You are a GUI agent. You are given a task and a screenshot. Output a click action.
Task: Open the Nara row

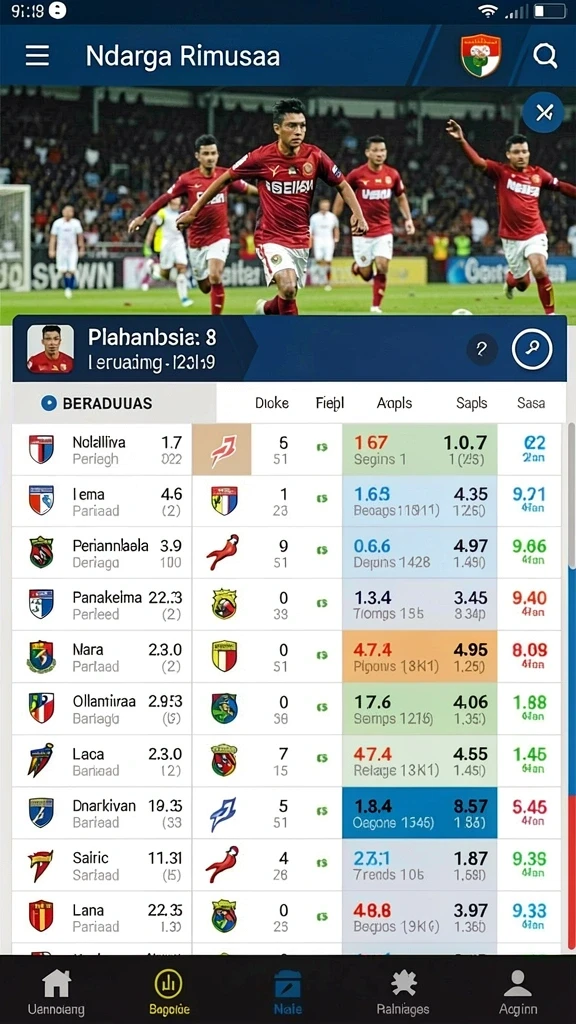(x=287, y=657)
